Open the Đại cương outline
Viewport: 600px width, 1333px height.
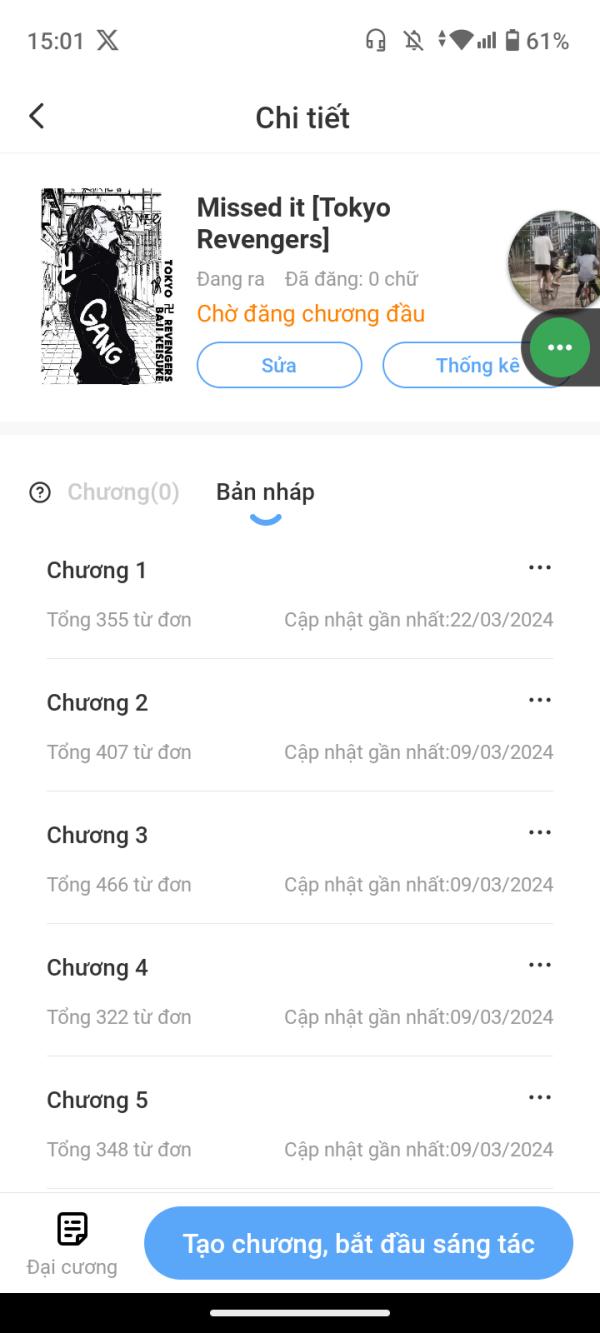coord(72,1243)
